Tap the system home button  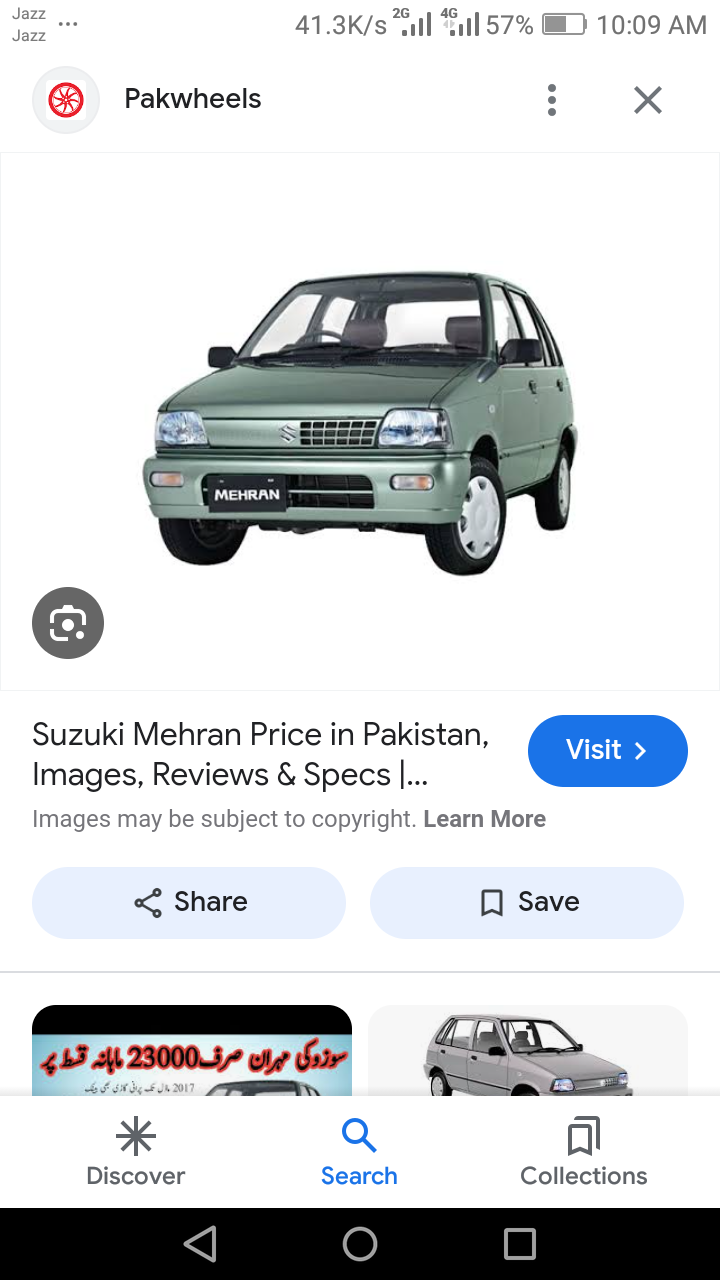(x=360, y=1244)
